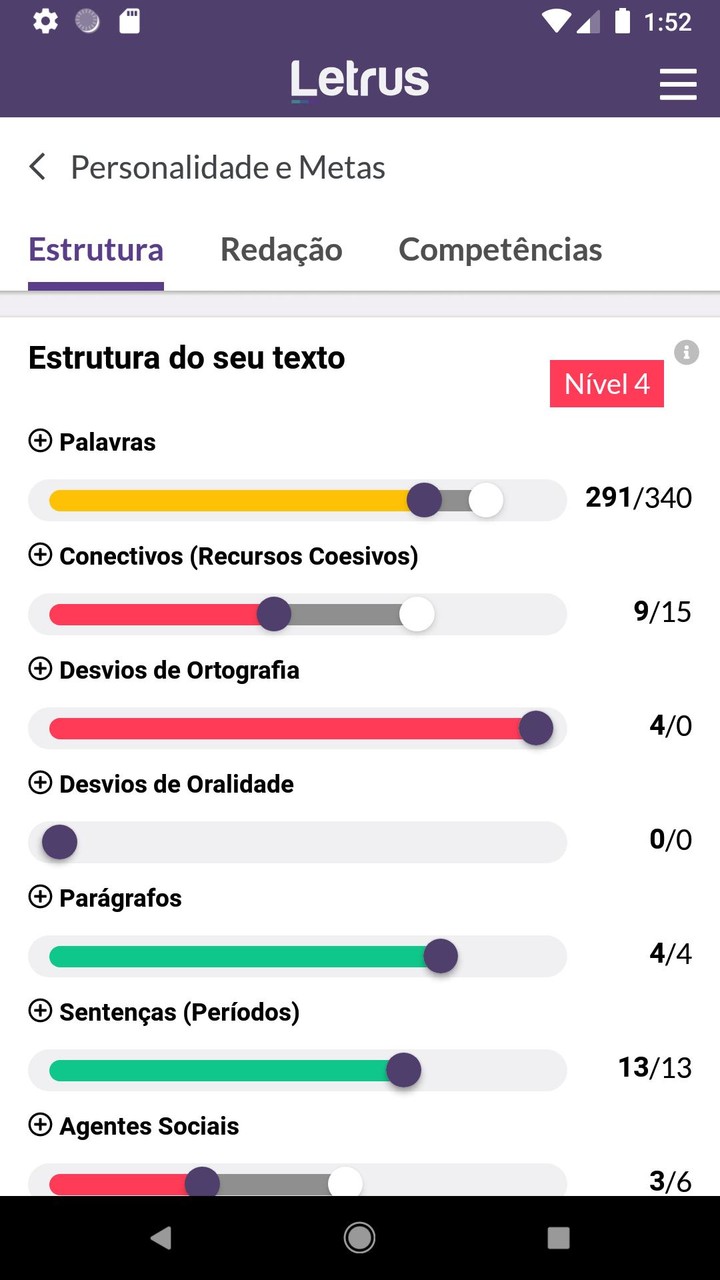
Task: Switch to the Redação tab
Action: [x=281, y=249]
